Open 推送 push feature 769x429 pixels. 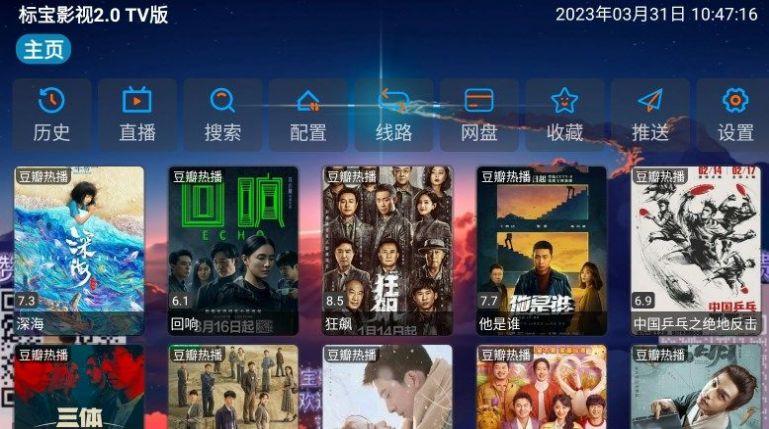click(650, 115)
